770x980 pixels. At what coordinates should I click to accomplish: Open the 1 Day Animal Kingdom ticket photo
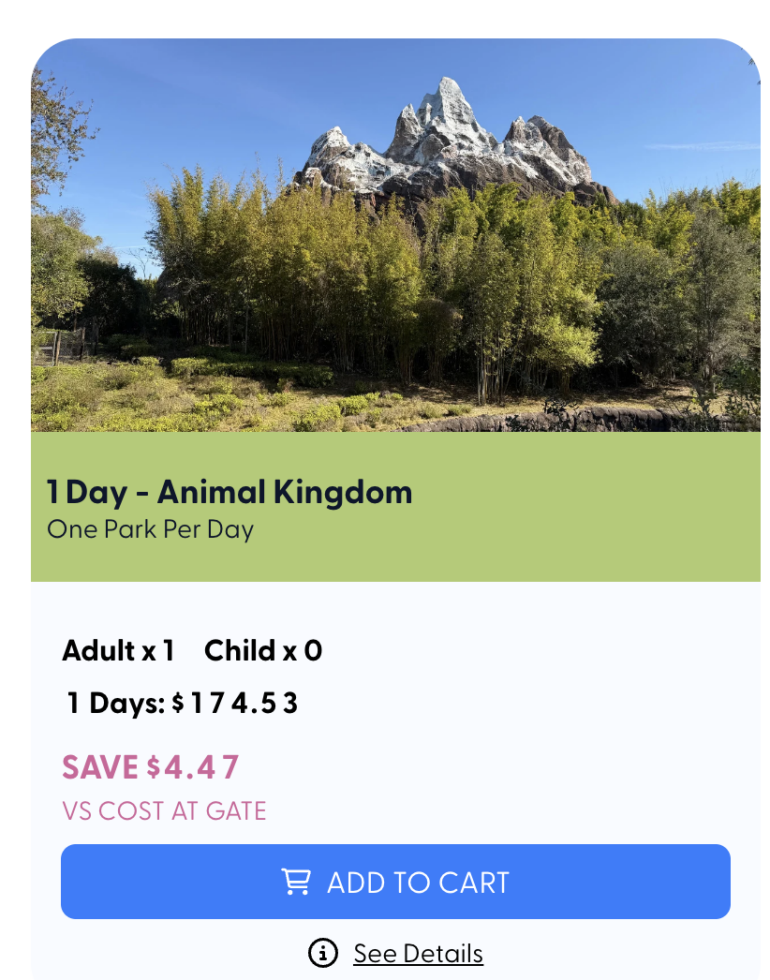(x=396, y=236)
